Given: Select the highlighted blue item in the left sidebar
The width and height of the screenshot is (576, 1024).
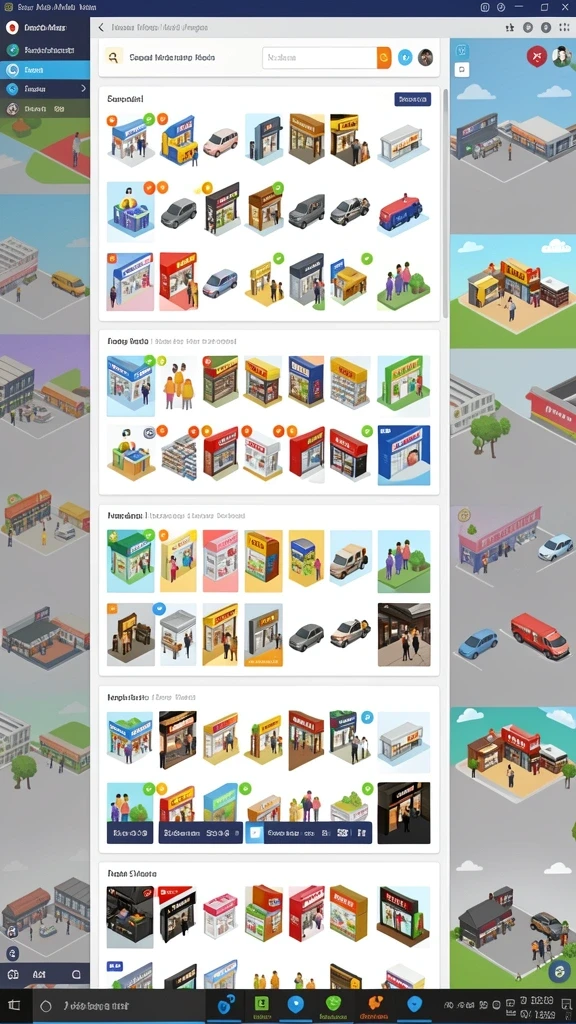Looking at the screenshot, I should (45, 70).
